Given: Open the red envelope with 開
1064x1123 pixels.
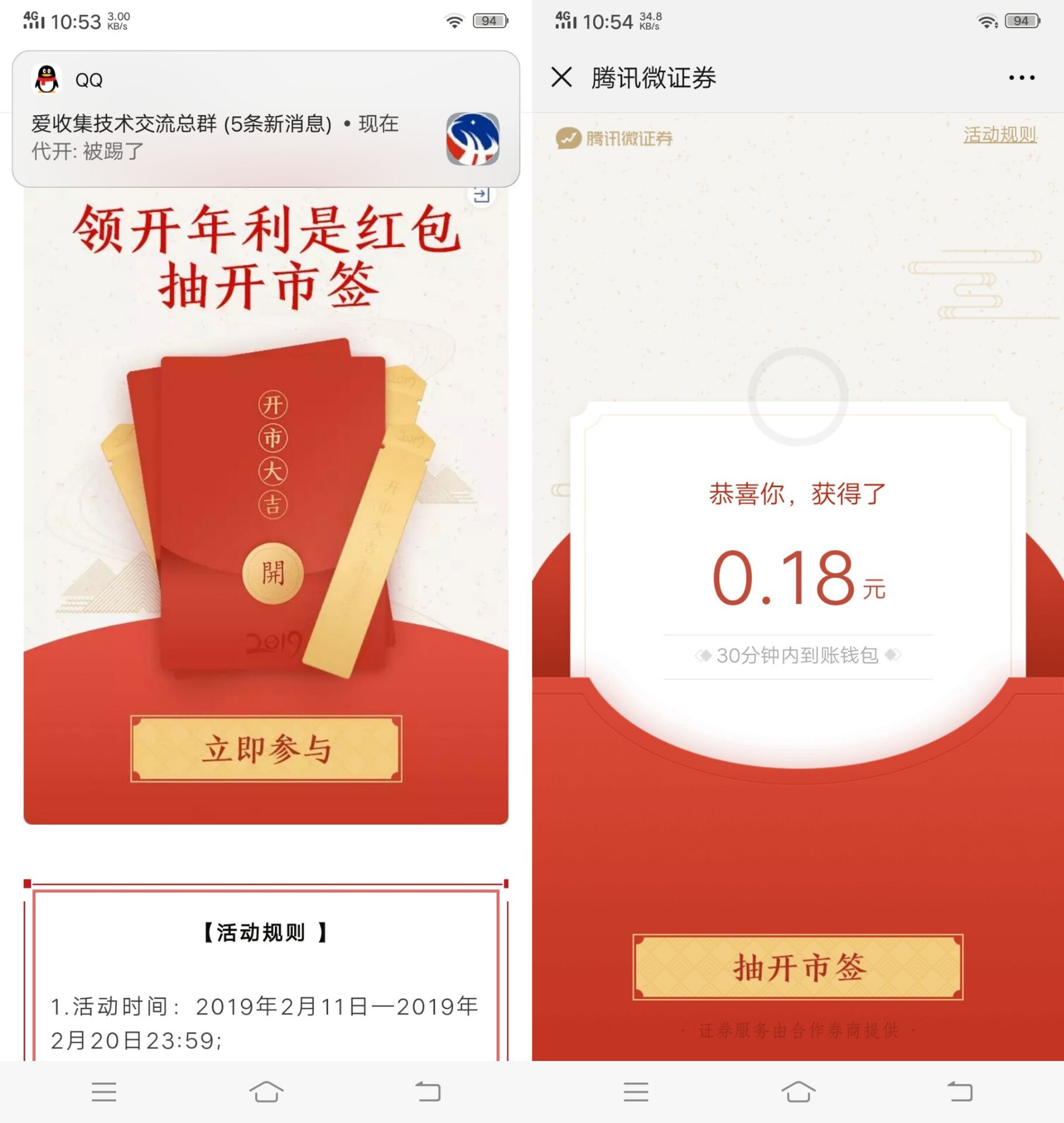Looking at the screenshot, I should point(273,573).
